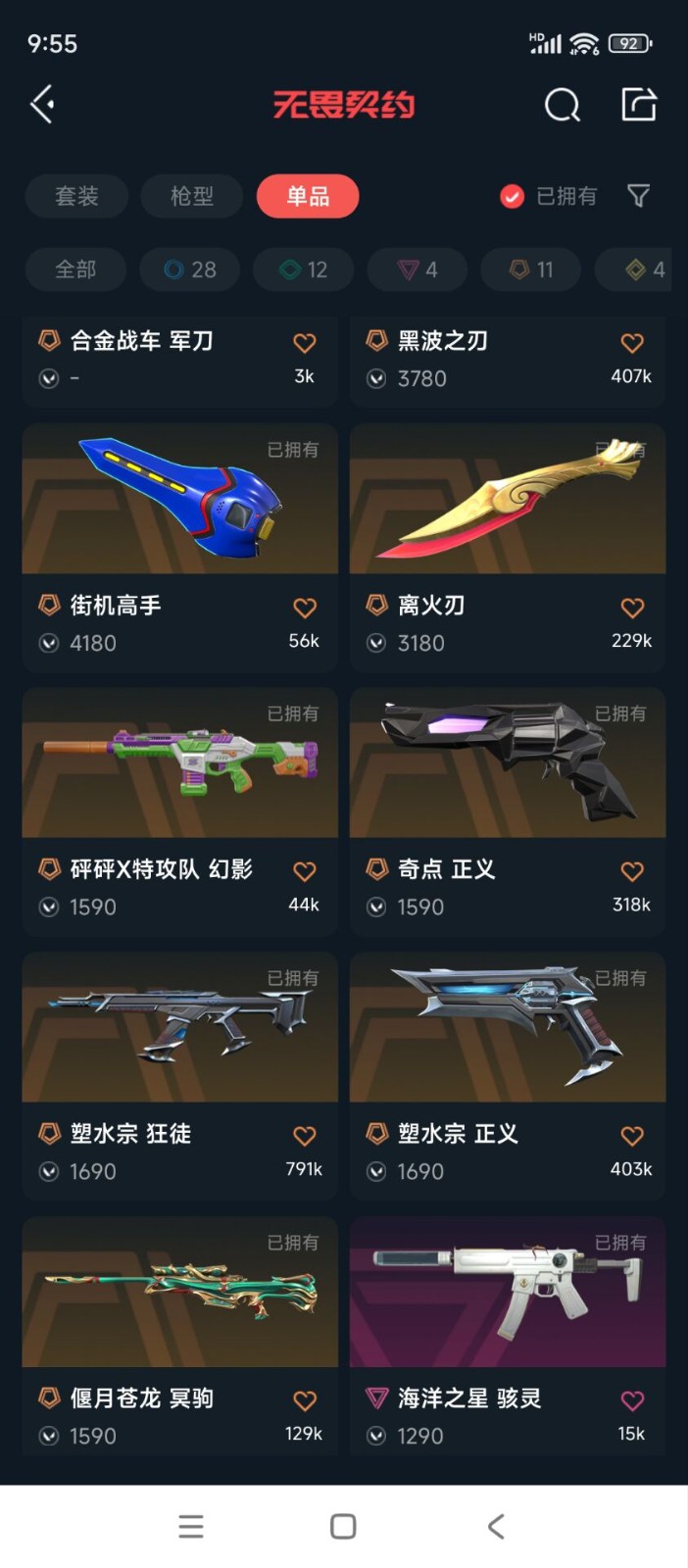
Task: Select the green tier chip showing 12
Action: tap(304, 269)
